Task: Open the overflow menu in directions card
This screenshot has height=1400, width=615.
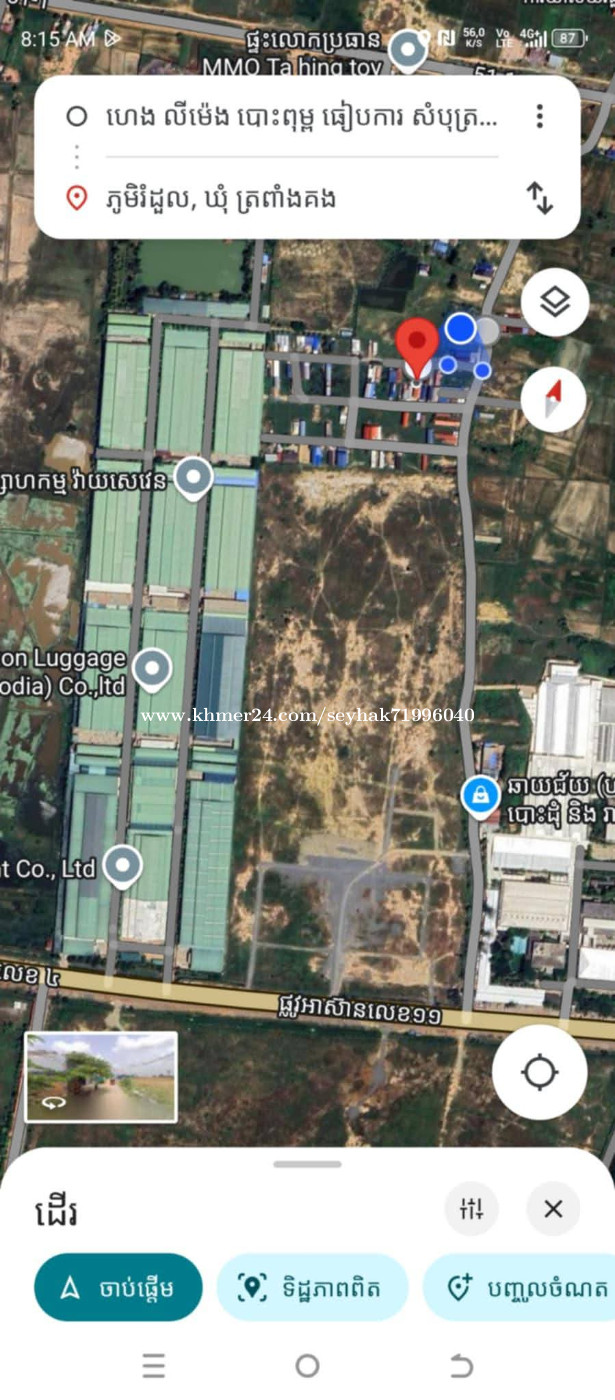Action: click(539, 116)
